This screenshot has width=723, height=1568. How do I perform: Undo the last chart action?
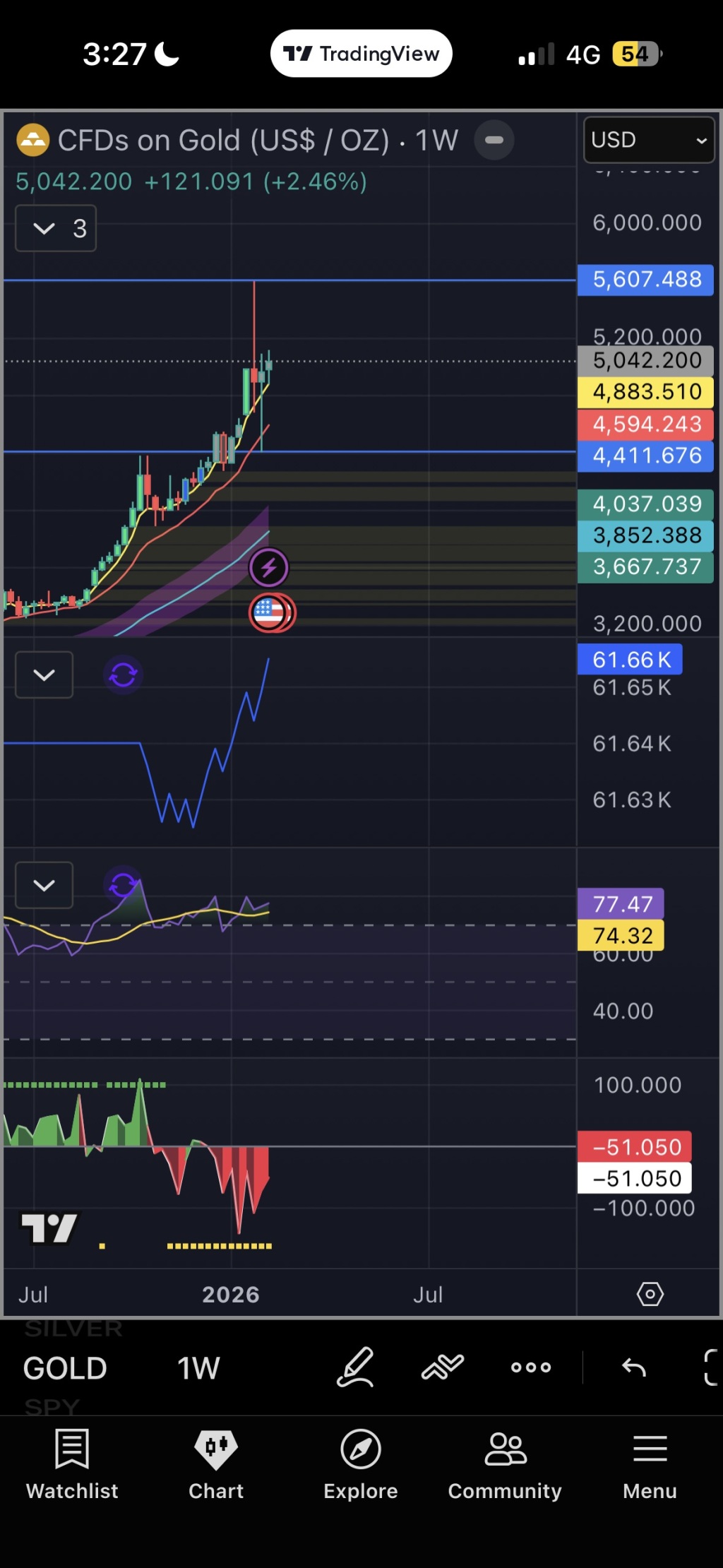[634, 1367]
